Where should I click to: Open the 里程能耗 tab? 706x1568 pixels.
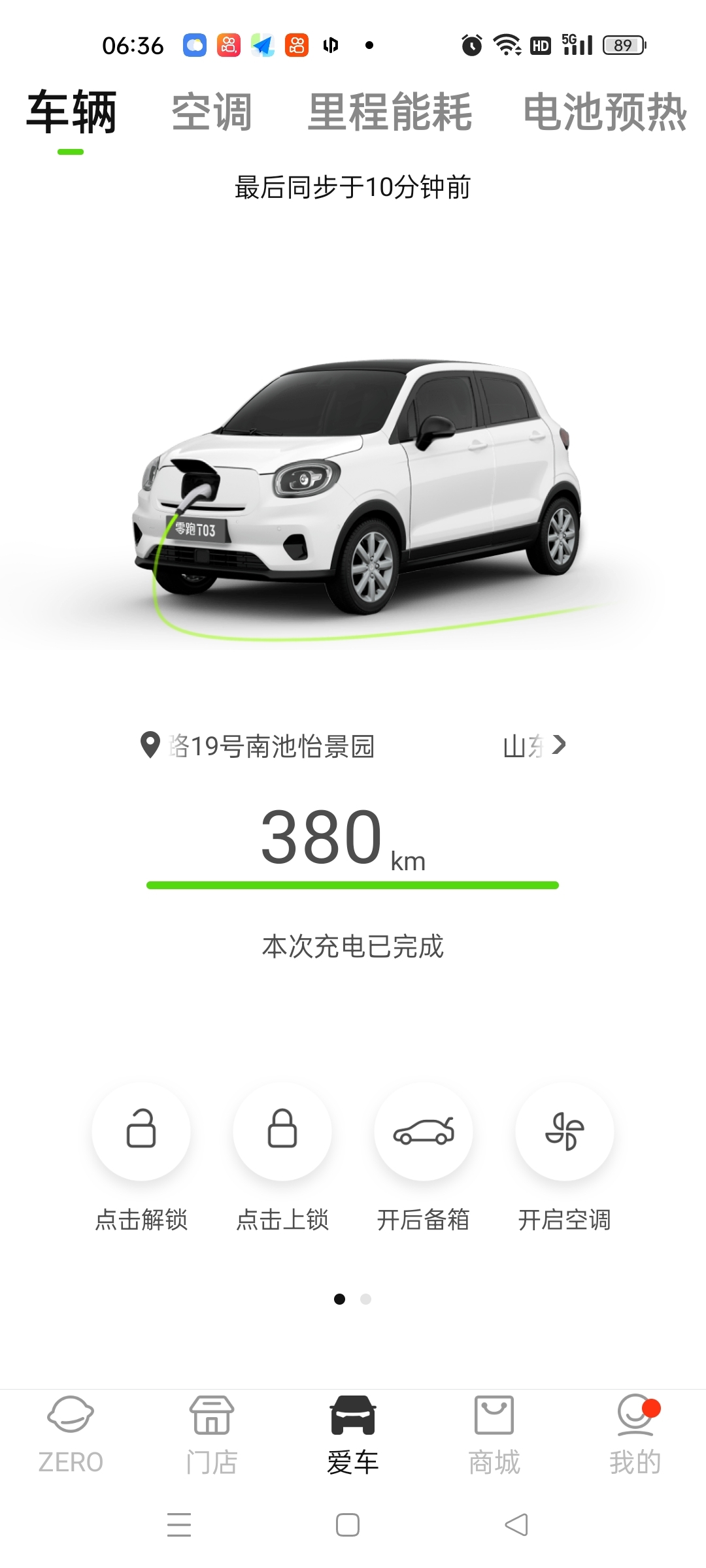coord(390,112)
